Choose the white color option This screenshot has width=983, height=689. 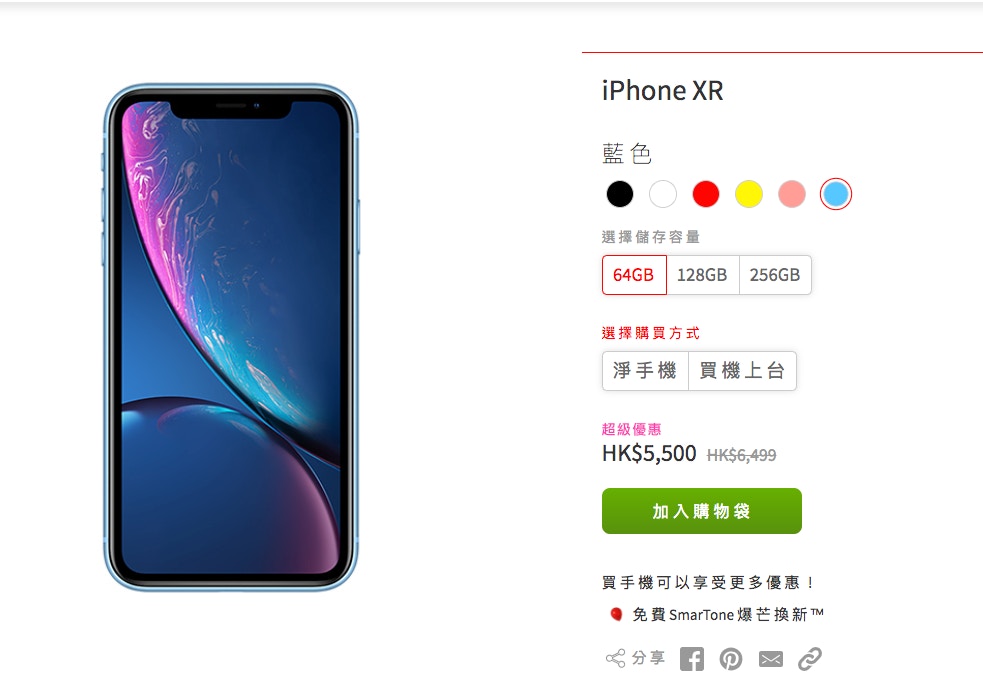[663, 194]
